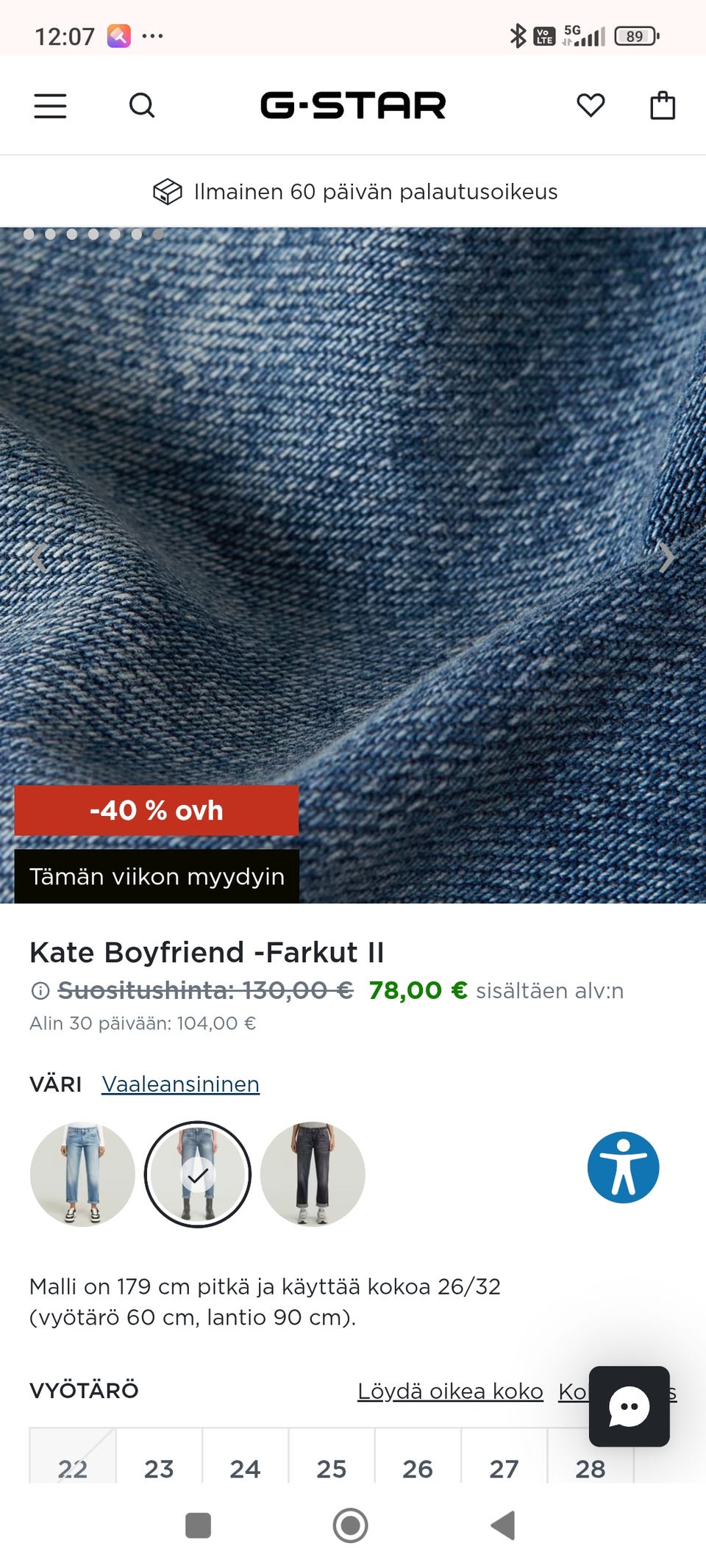Select the first light blue jeans swatch
This screenshot has width=706, height=1568.
82,1174
